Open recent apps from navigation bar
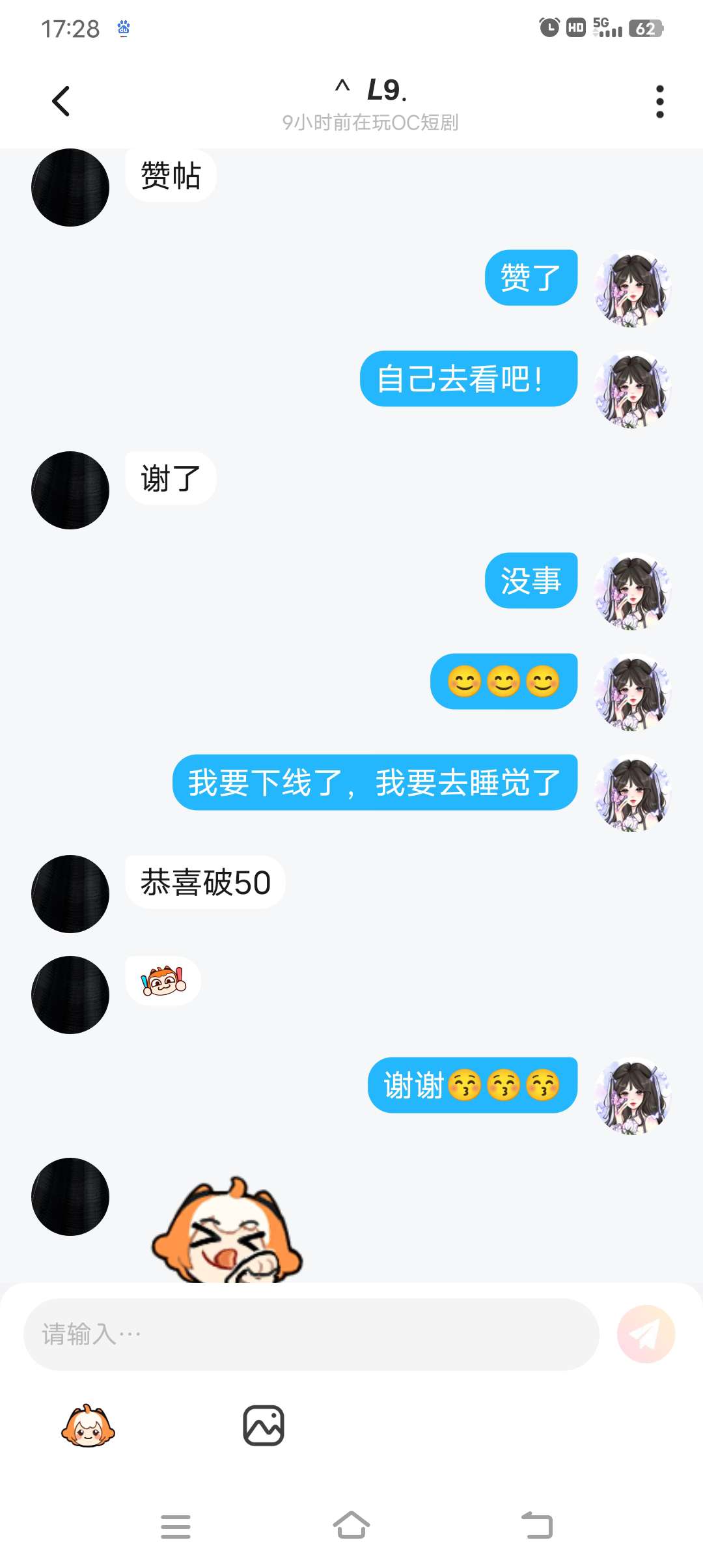The image size is (703, 1568). pyautogui.click(x=176, y=1526)
